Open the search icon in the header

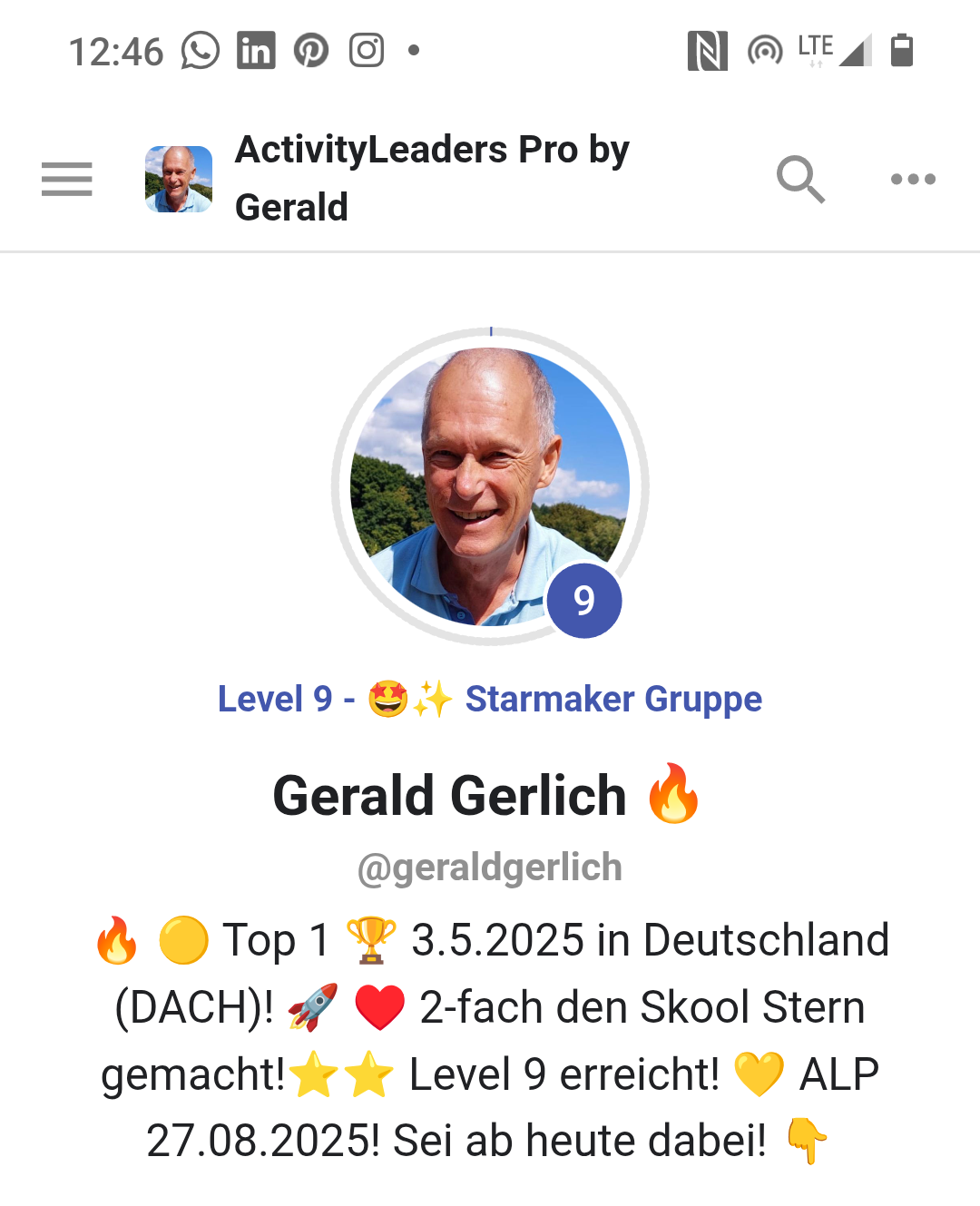tap(800, 179)
